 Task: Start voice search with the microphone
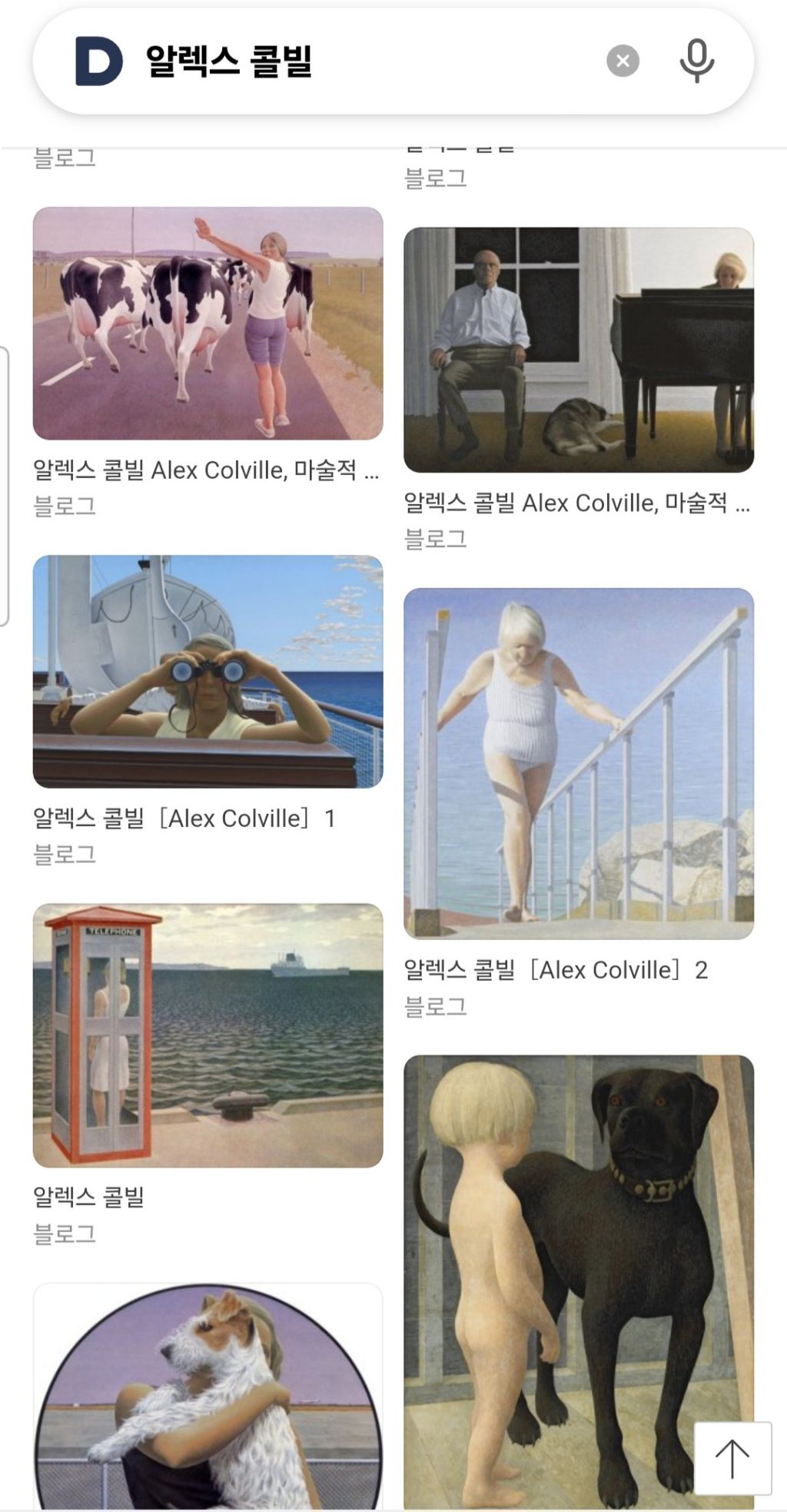696,61
